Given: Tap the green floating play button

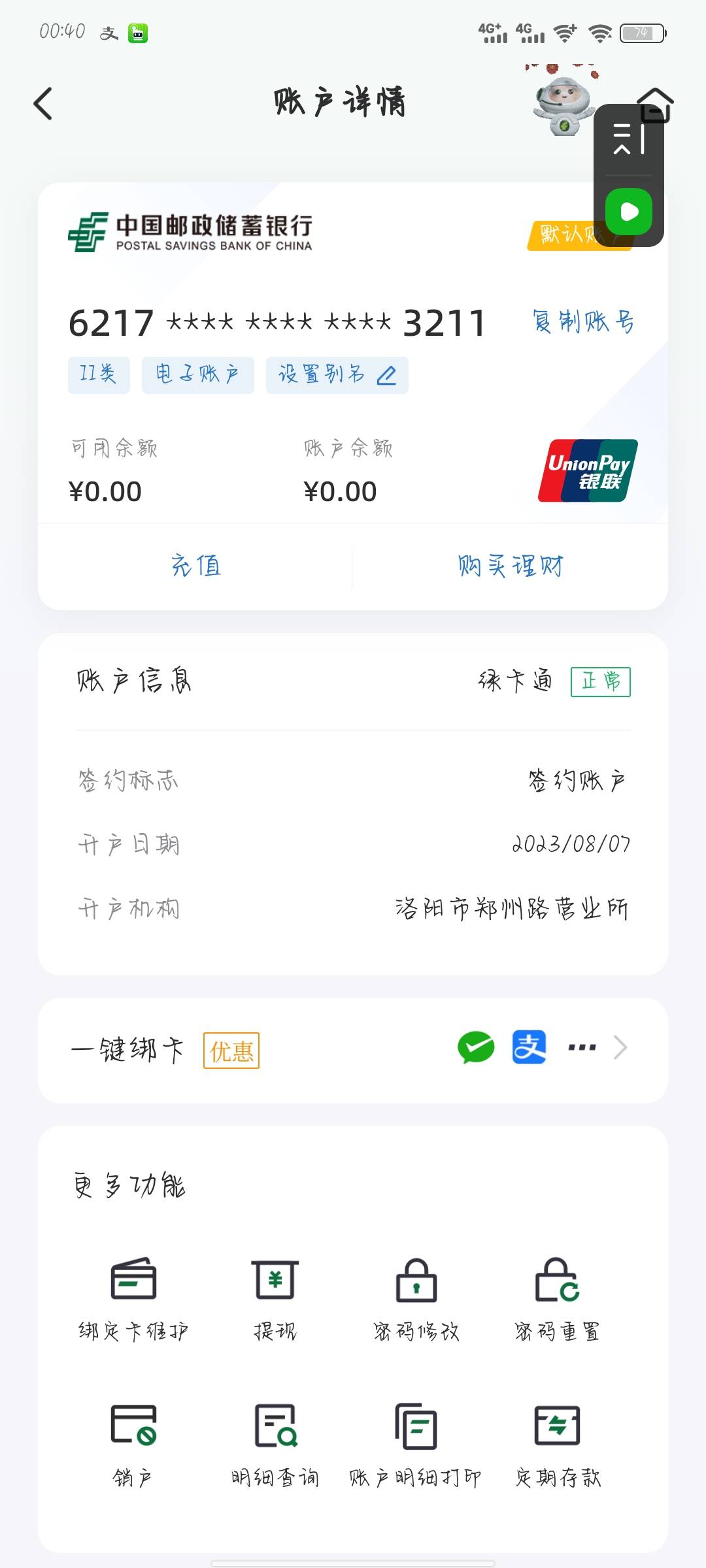Looking at the screenshot, I should 629,212.
